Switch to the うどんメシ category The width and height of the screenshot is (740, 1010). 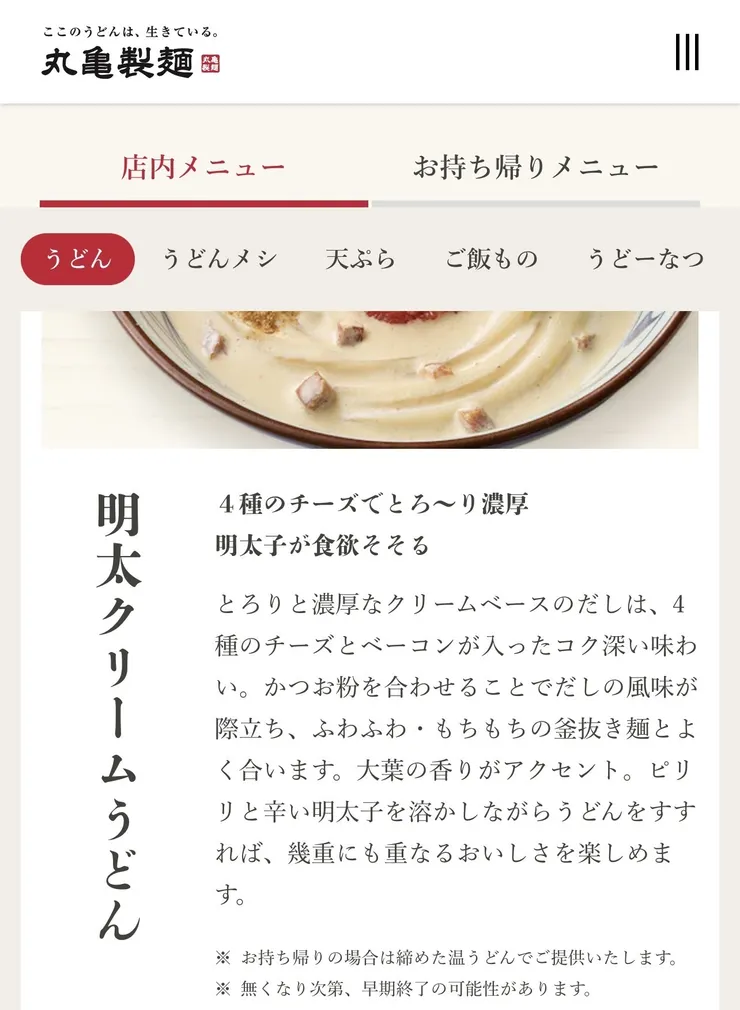218,258
